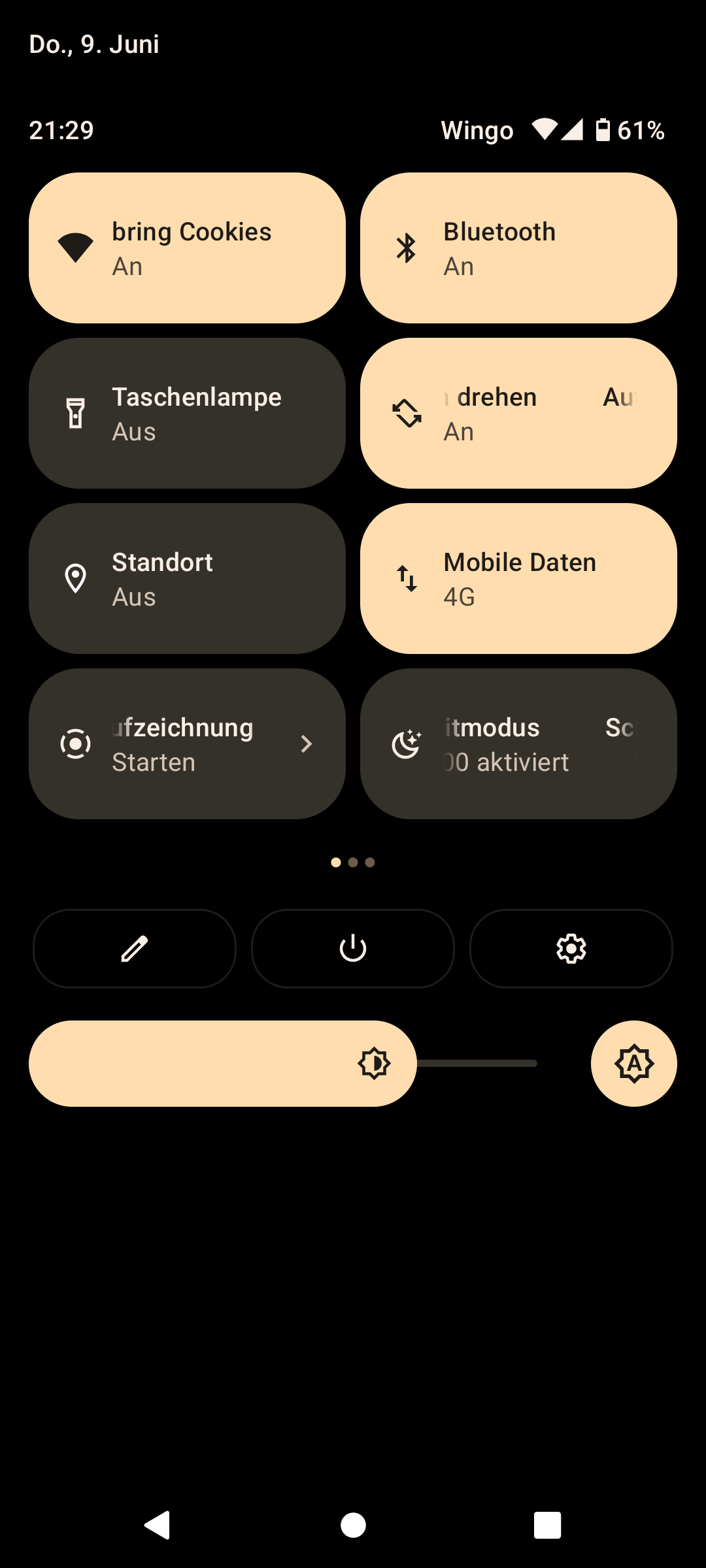Screen dimensions: 706x1568
Task: Start screen recording via the Aufzeichnung tile
Action: pyautogui.click(x=187, y=744)
